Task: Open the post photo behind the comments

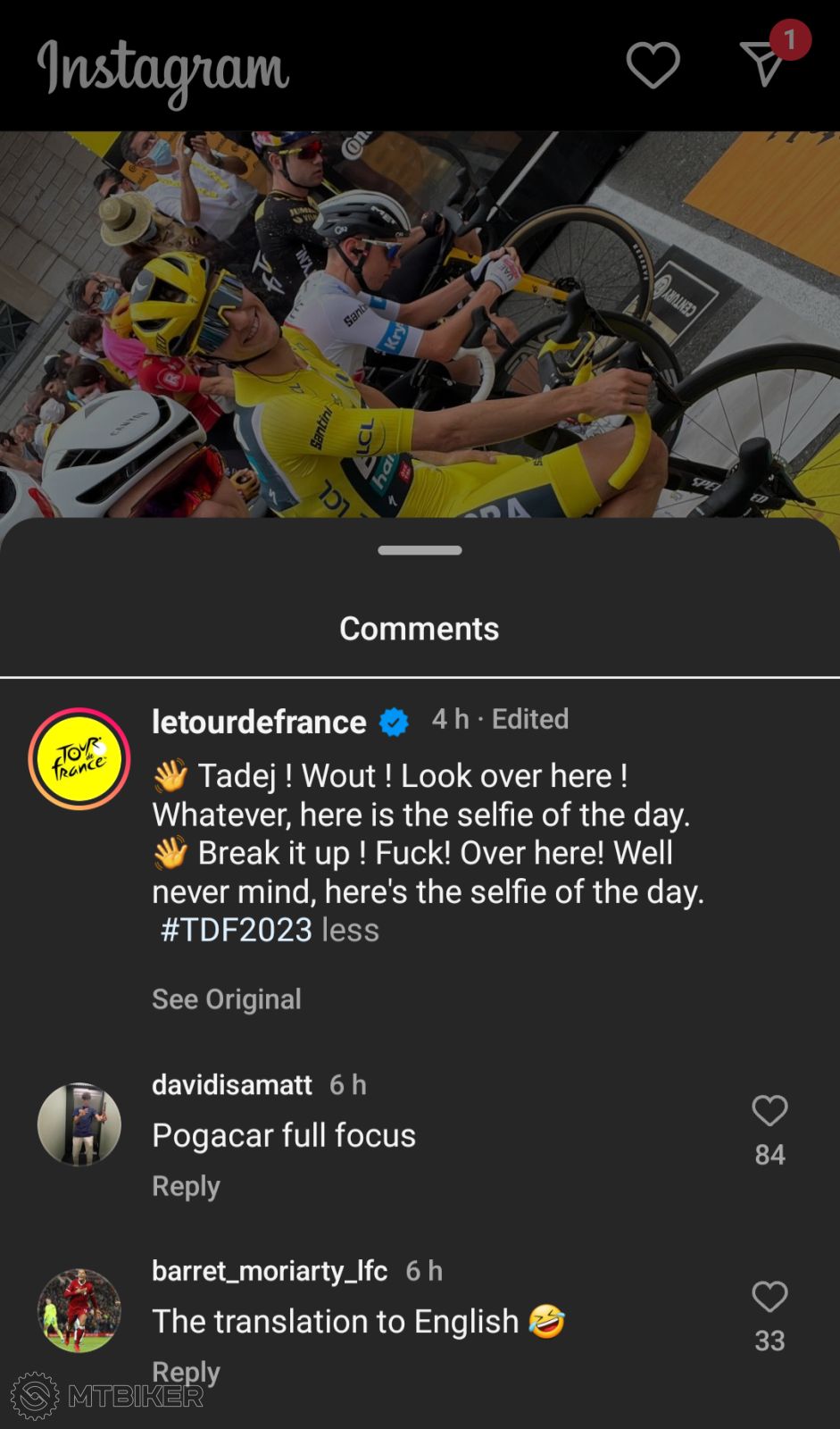Action: [420, 322]
